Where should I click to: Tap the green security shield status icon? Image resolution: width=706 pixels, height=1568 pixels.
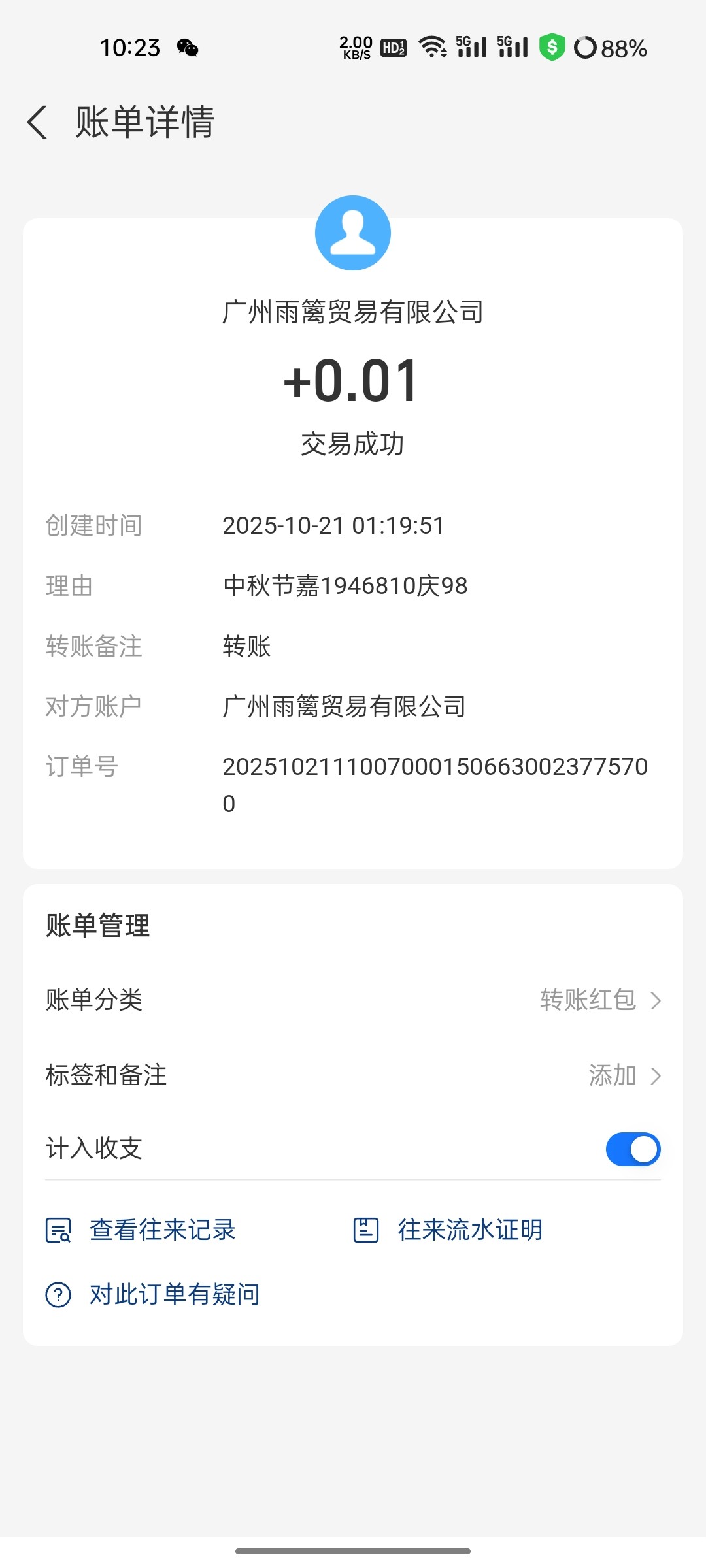(551, 48)
